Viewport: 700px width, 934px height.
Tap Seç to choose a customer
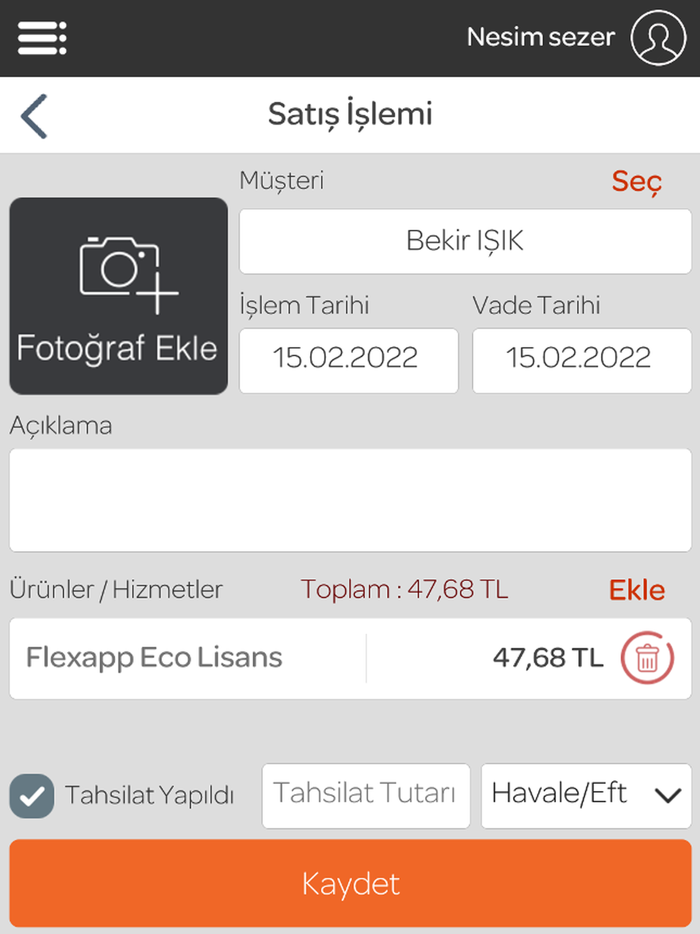(x=636, y=182)
